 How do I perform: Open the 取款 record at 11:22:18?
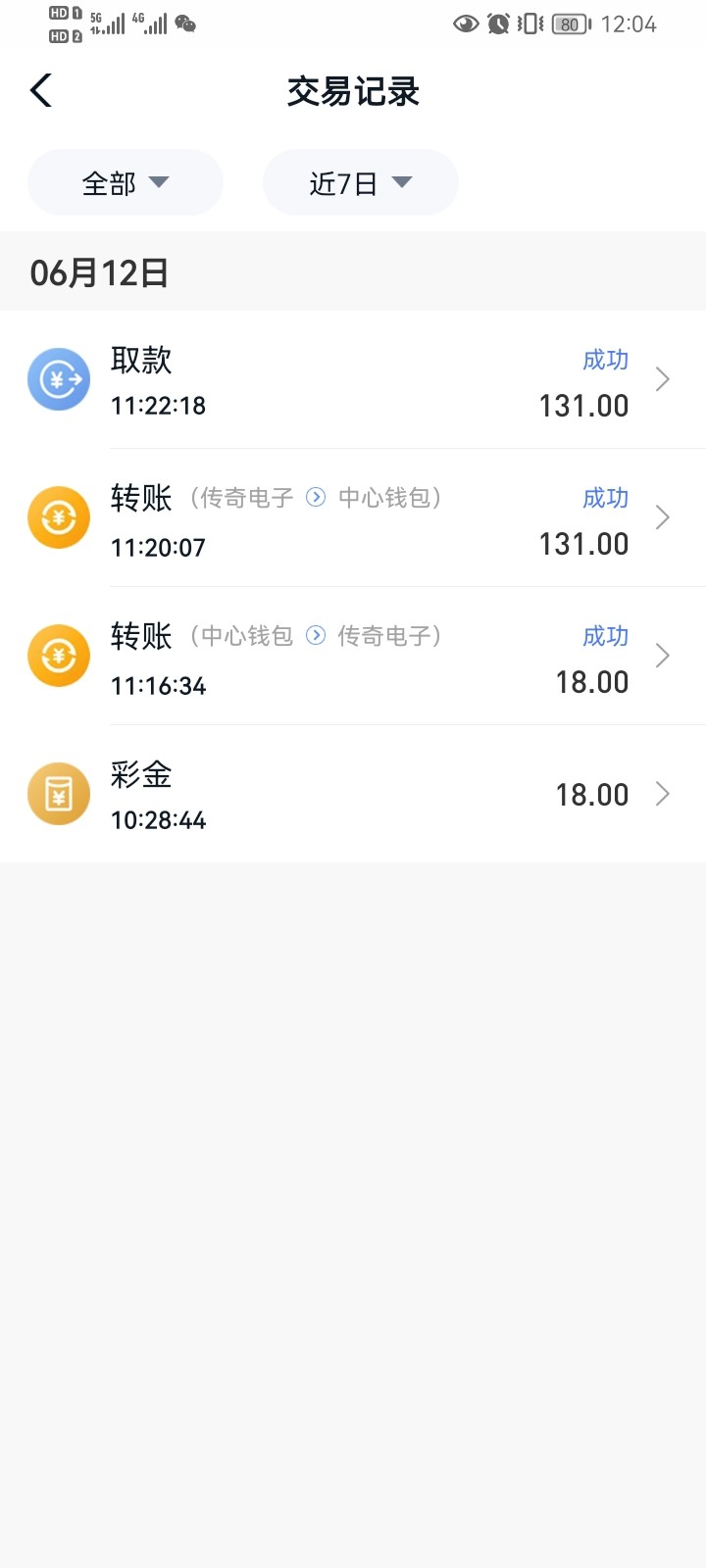click(x=353, y=380)
